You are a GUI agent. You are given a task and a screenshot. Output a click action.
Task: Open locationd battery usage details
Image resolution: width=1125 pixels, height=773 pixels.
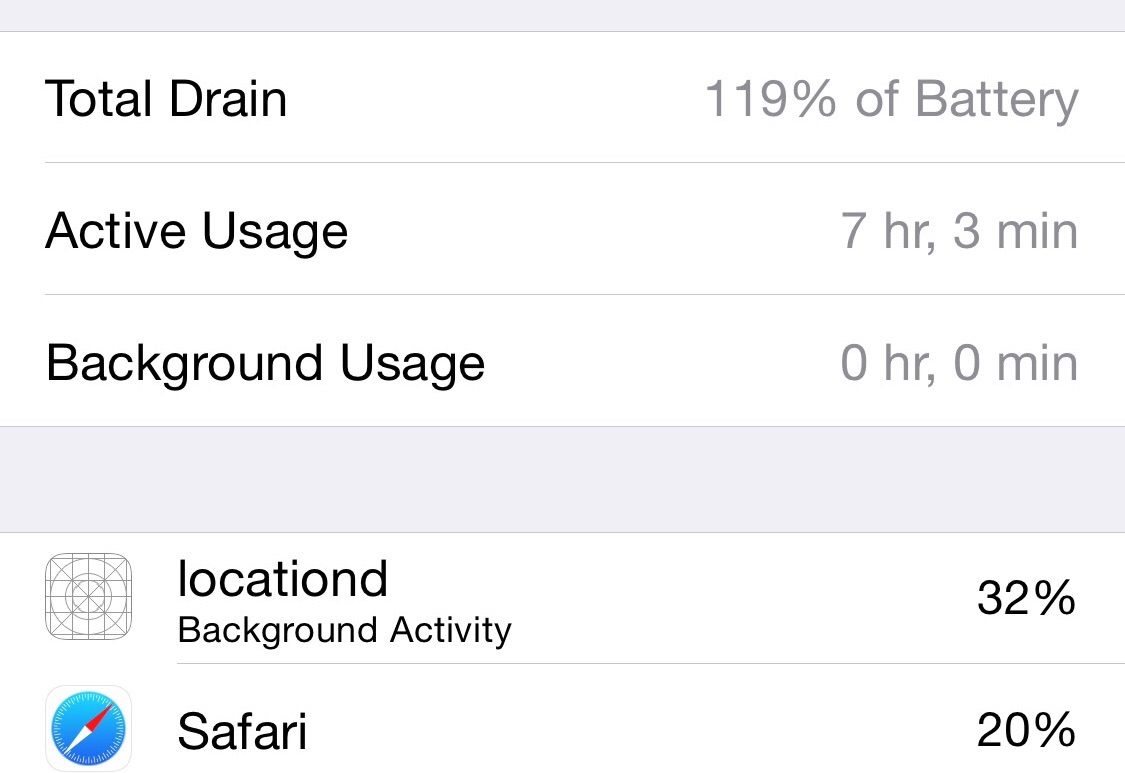click(x=560, y=599)
